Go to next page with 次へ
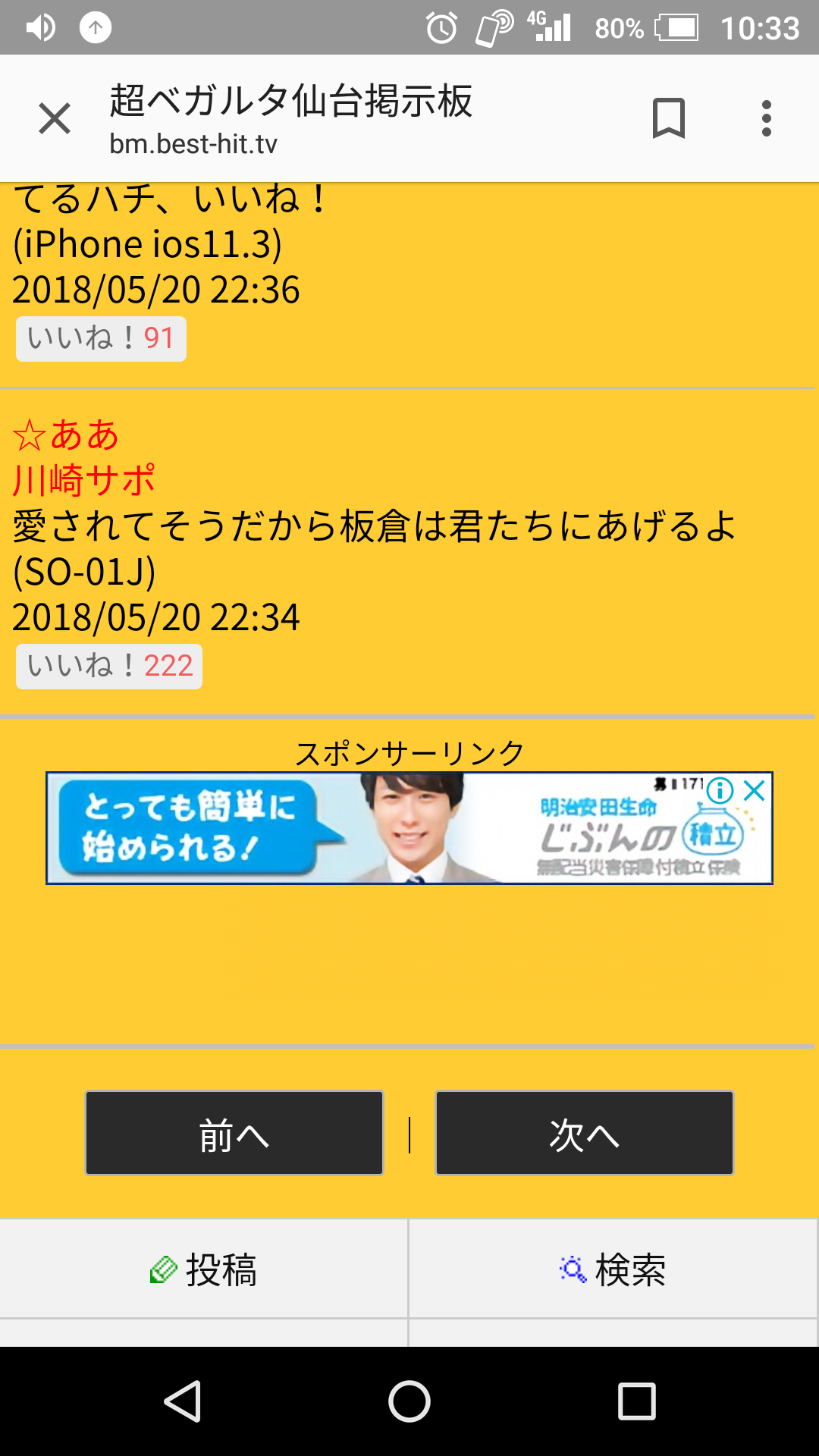This screenshot has width=819, height=1456. click(584, 1134)
